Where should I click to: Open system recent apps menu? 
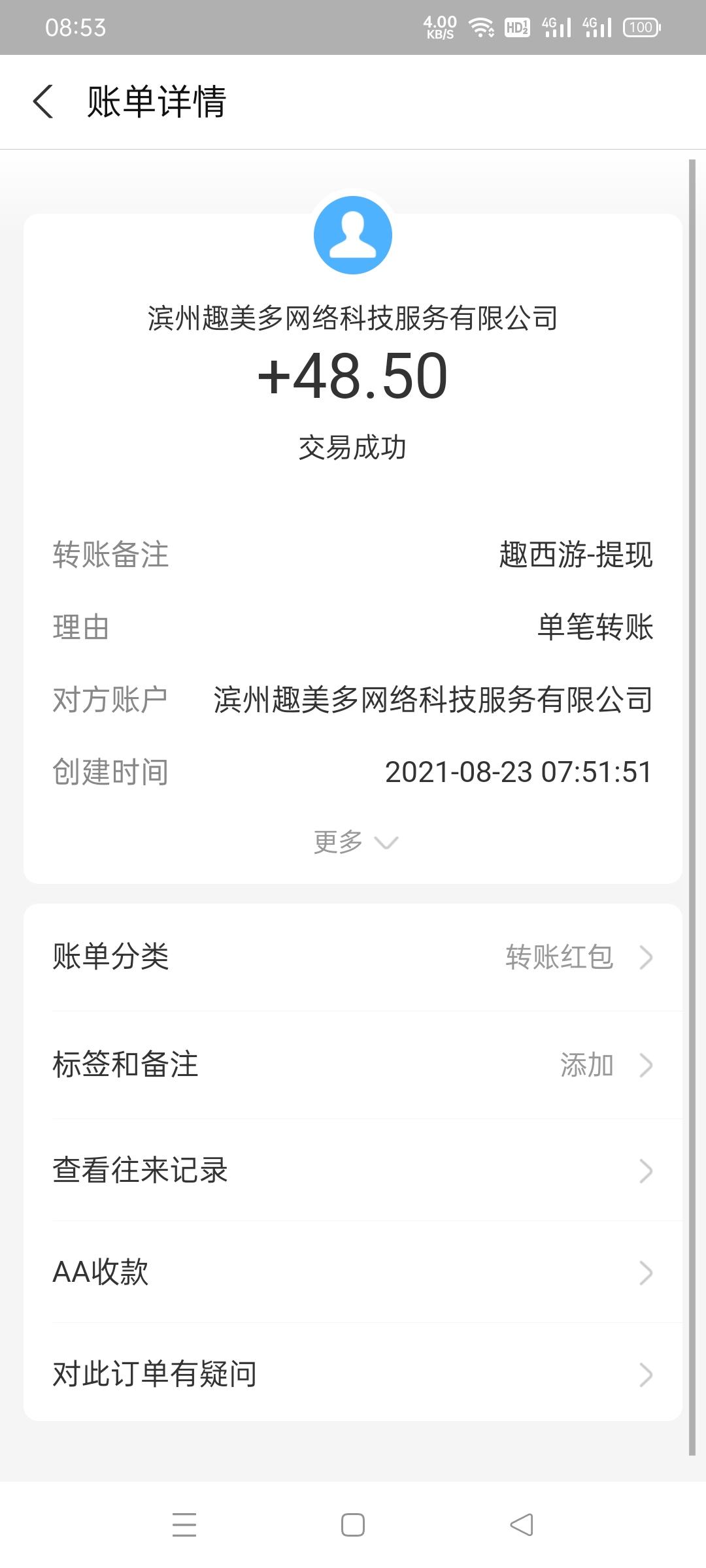click(x=184, y=1525)
